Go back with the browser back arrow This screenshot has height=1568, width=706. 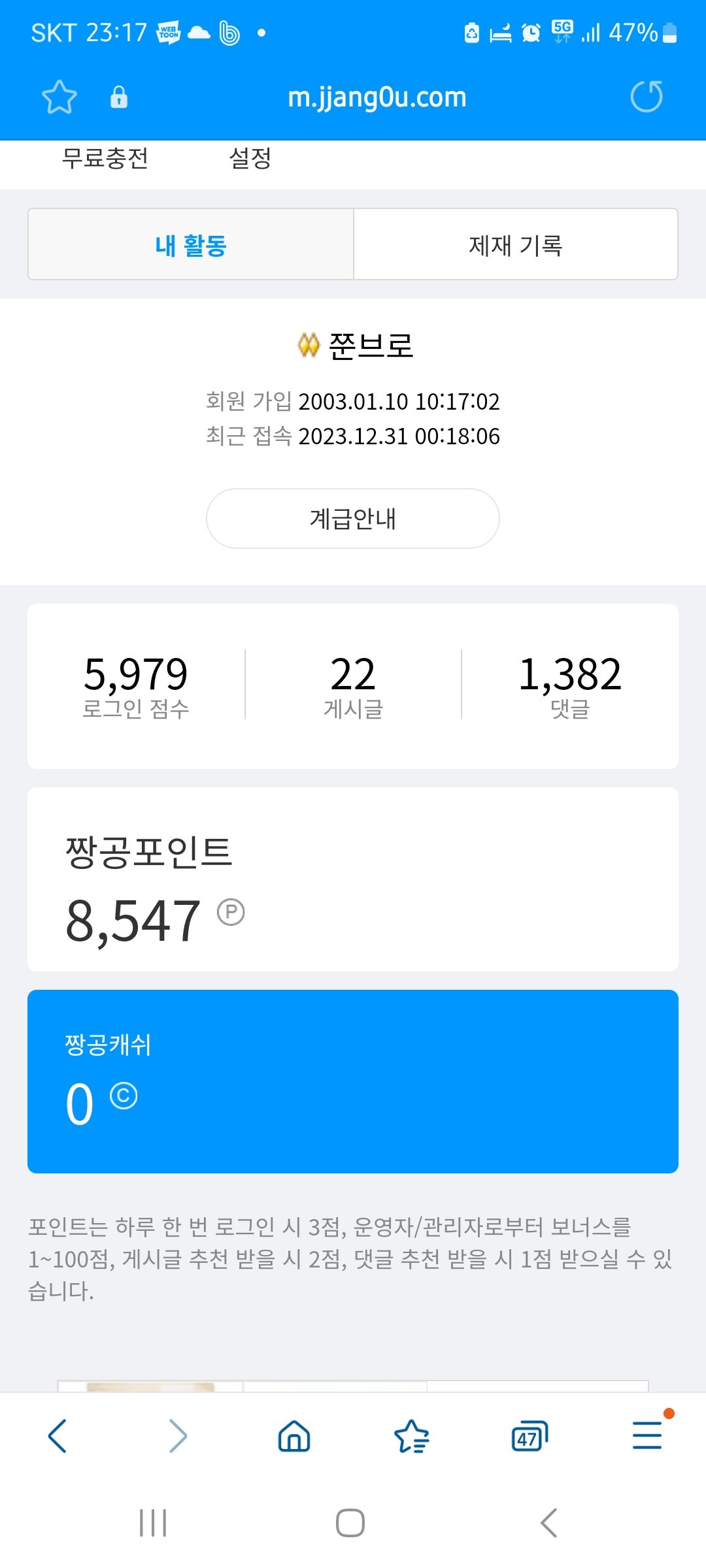click(58, 1436)
